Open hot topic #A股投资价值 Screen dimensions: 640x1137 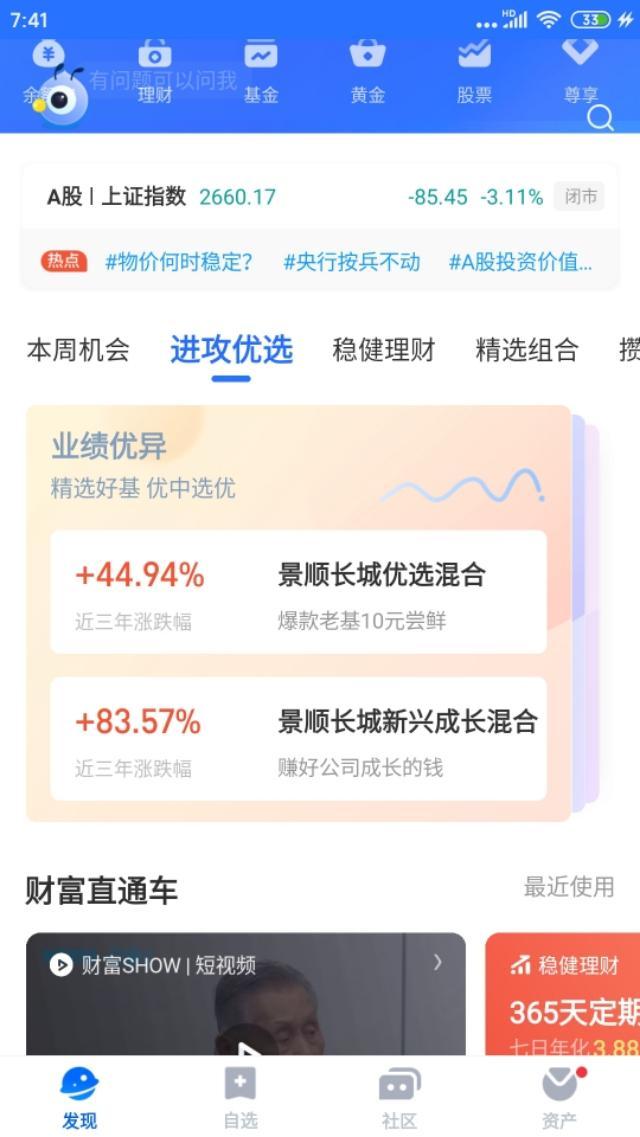(520, 262)
